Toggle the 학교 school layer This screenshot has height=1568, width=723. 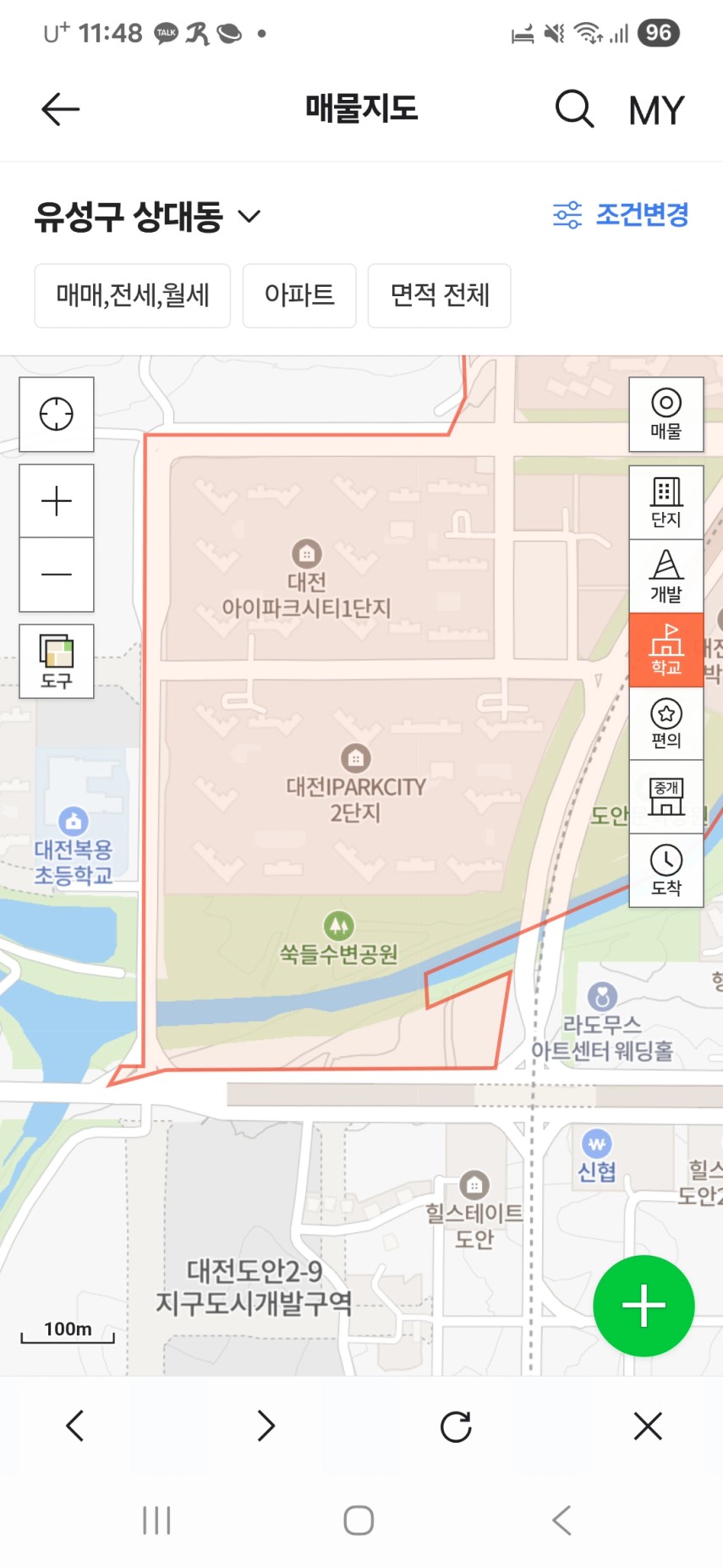point(666,649)
